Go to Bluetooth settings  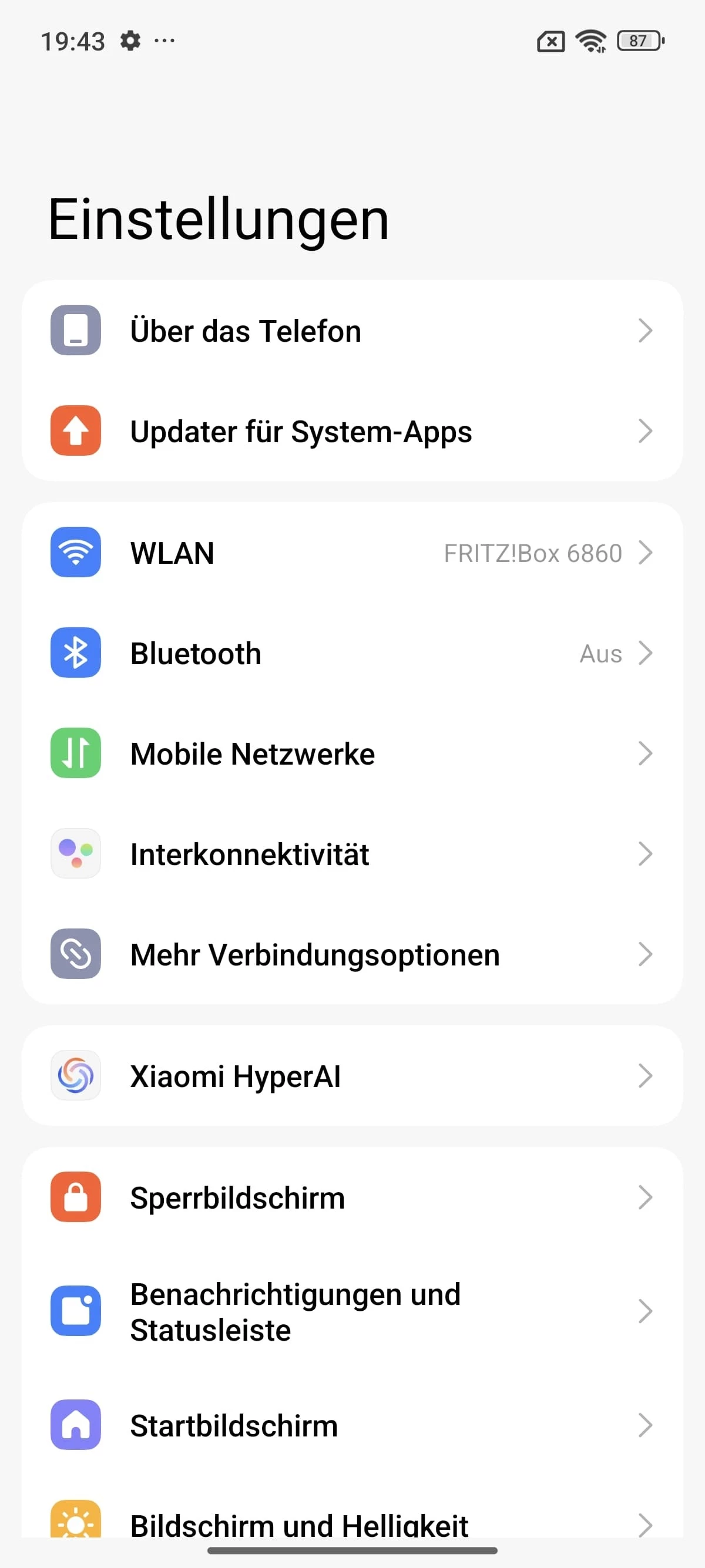(352, 653)
